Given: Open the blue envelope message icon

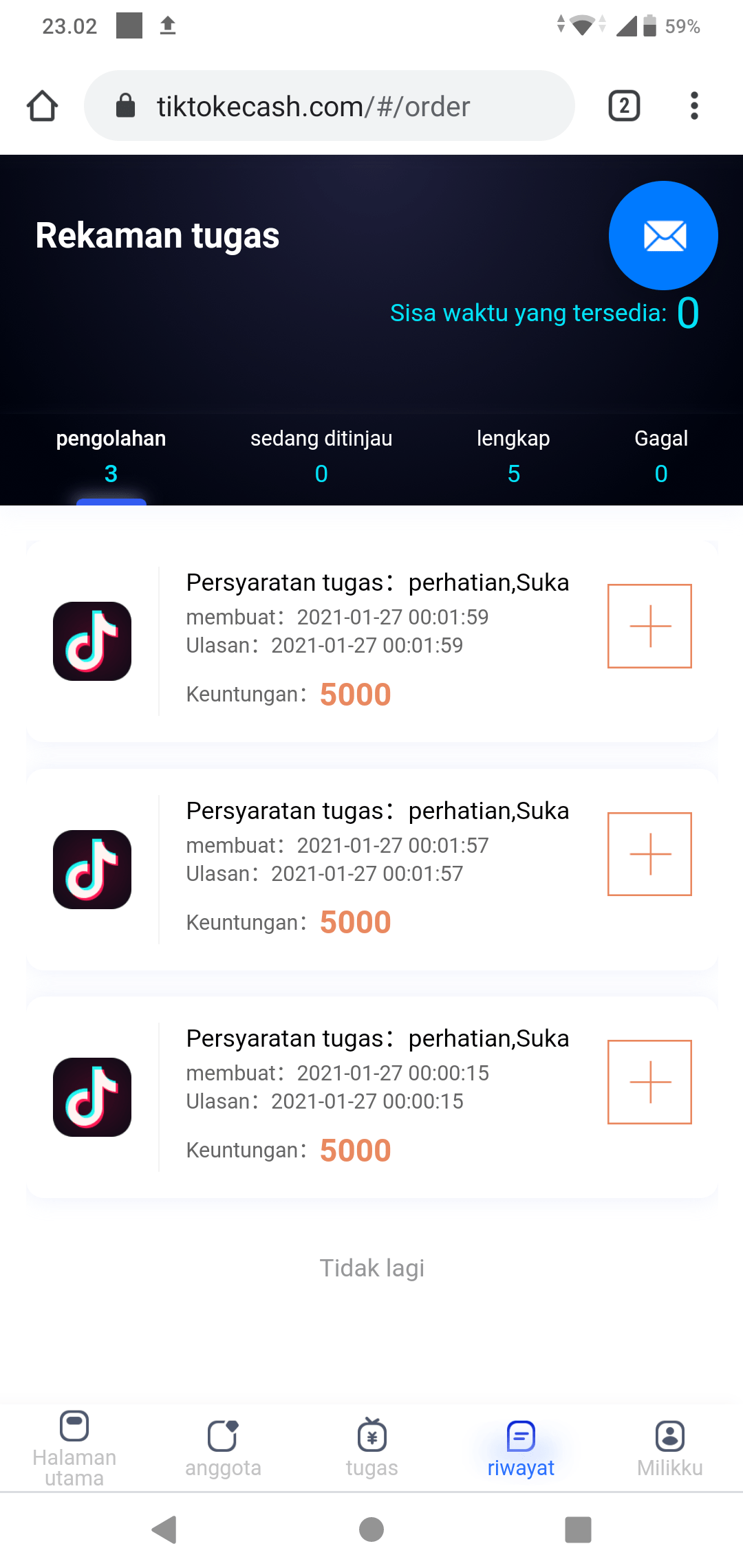Looking at the screenshot, I should tap(663, 235).
